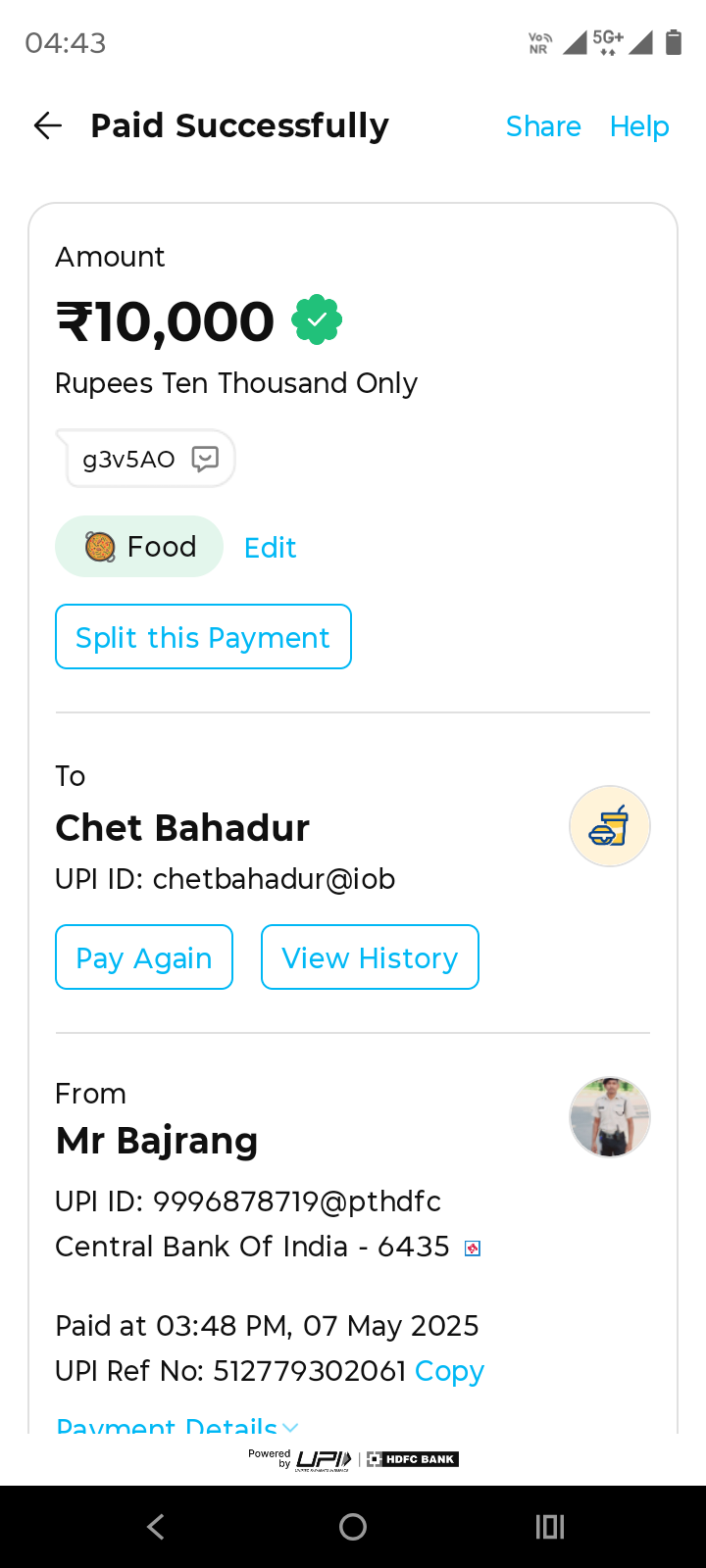Pay Chet Bahadur again
Screen dimensions: 706x1568
[144, 957]
